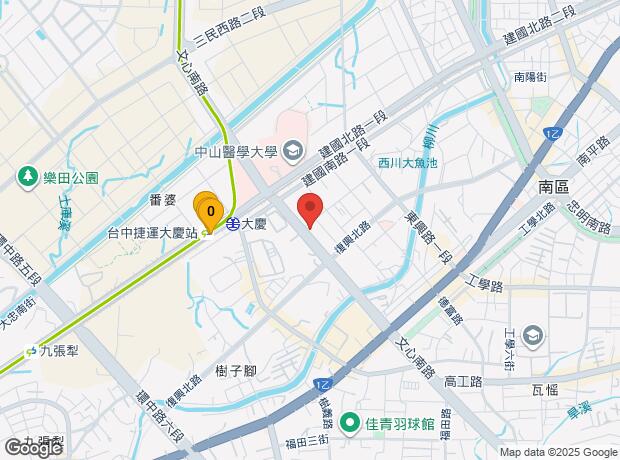
Task: Open the 樂田公園 park marker
Action: [28, 178]
